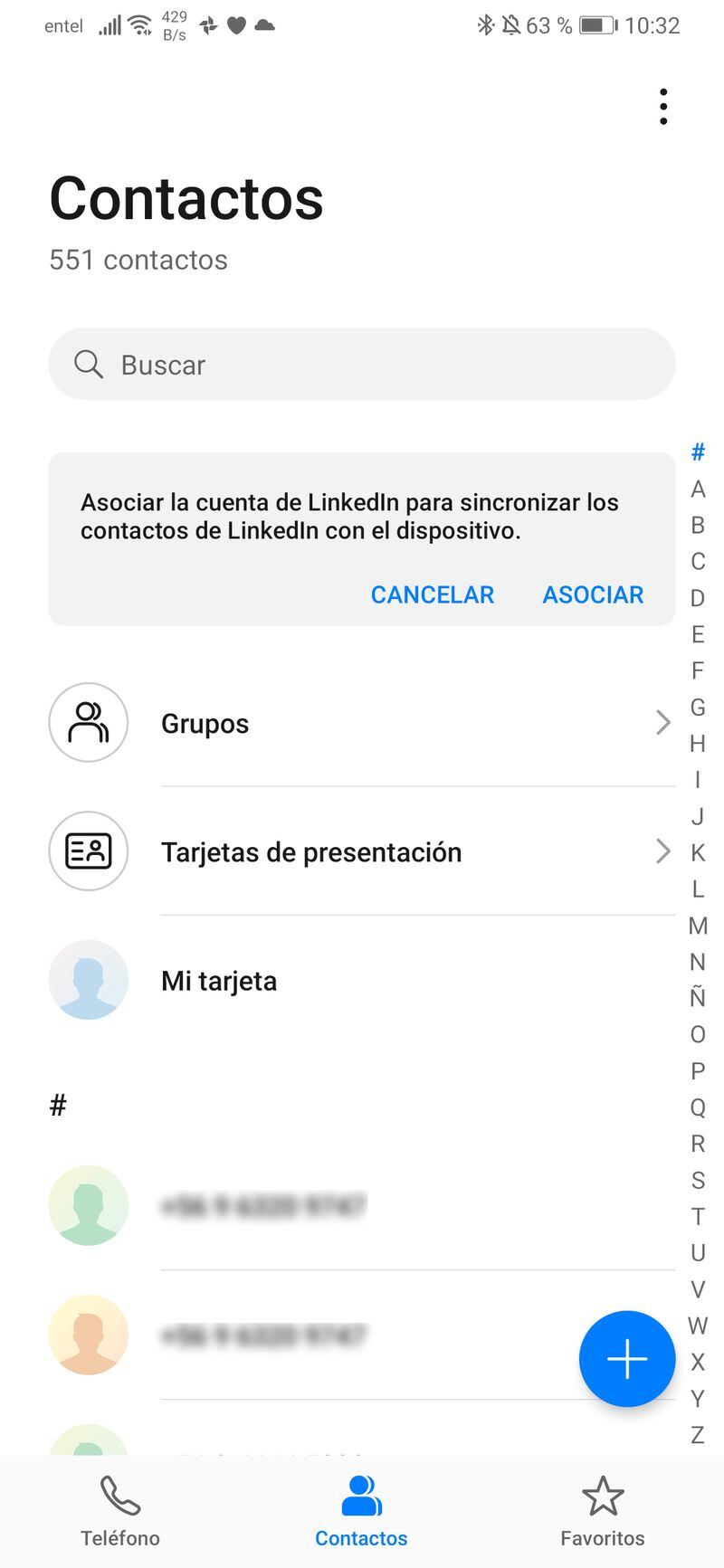Open the three-dot overflow menu
724x1568 pixels.
click(x=663, y=107)
